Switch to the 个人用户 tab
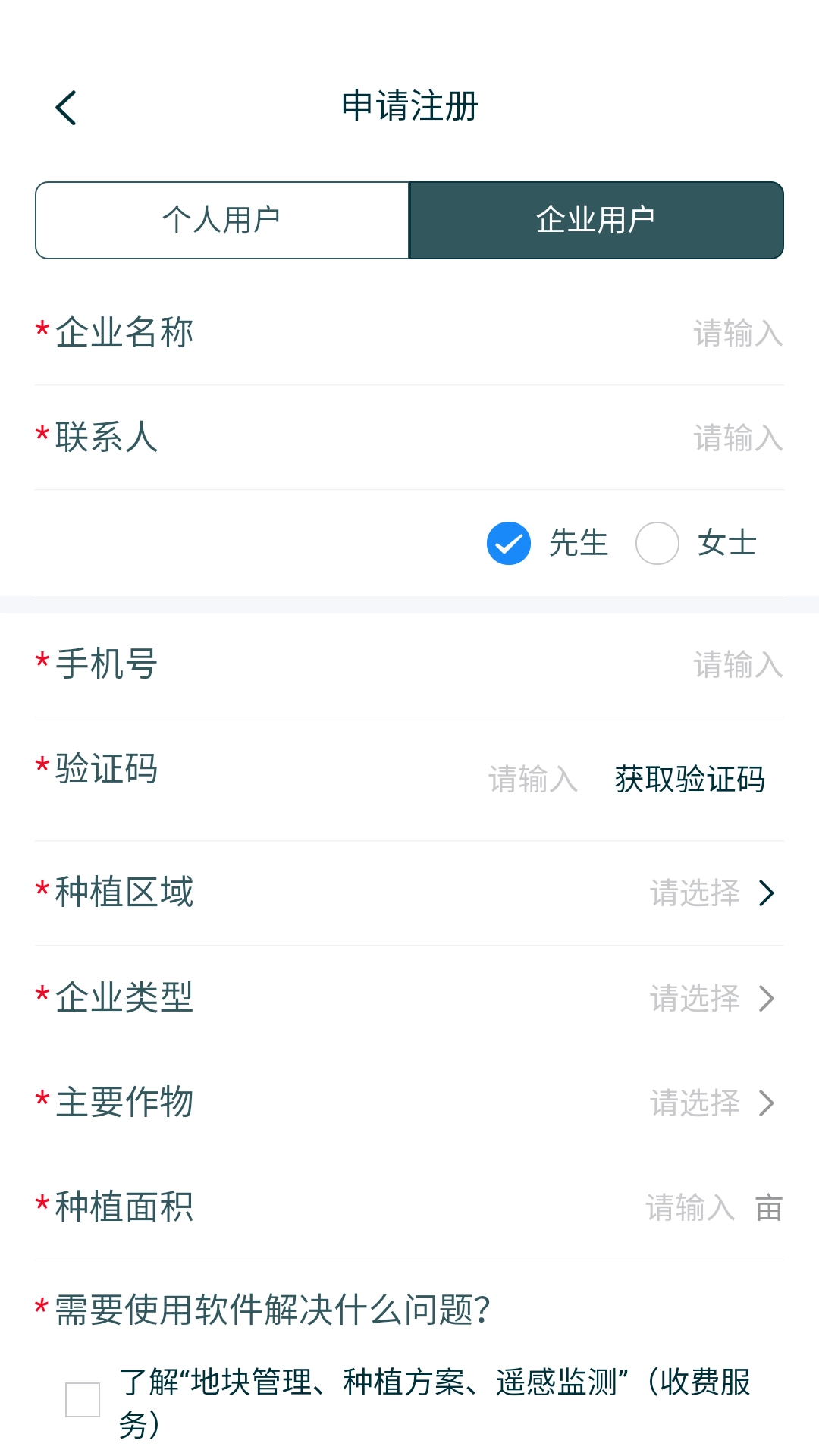 pyautogui.click(x=221, y=220)
